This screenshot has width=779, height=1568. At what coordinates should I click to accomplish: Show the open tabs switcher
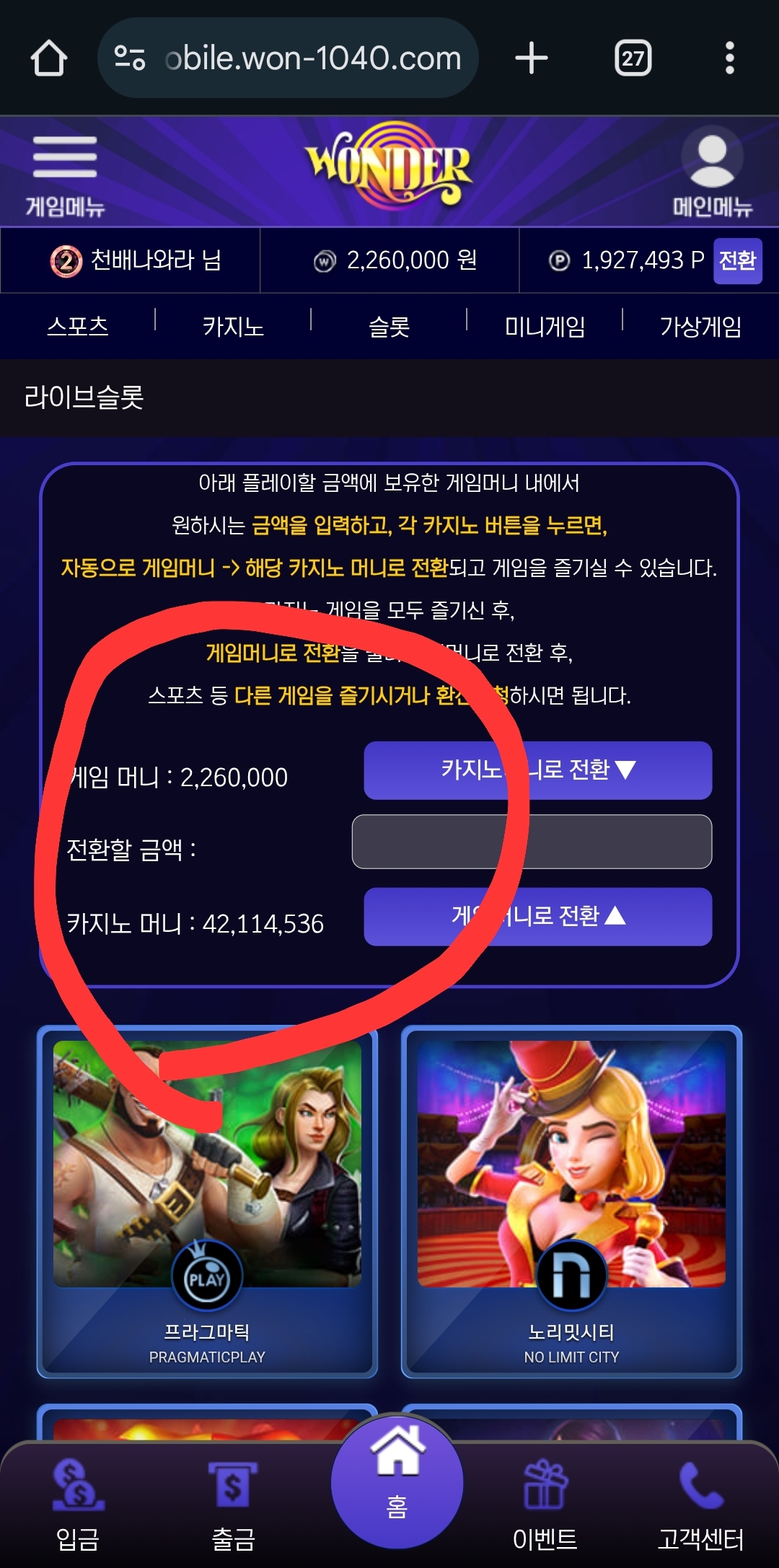click(633, 58)
